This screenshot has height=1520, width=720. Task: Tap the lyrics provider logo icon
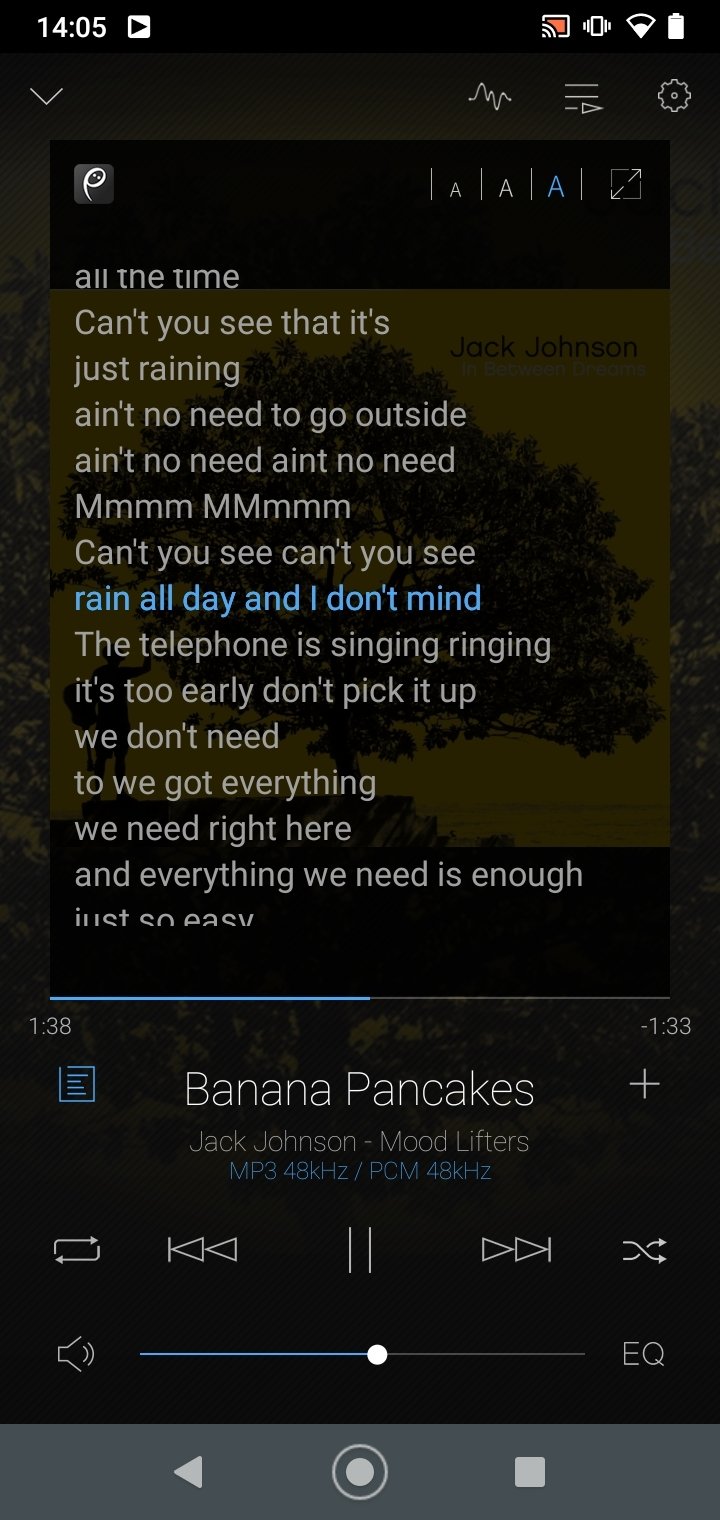pyautogui.click(x=94, y=184)
